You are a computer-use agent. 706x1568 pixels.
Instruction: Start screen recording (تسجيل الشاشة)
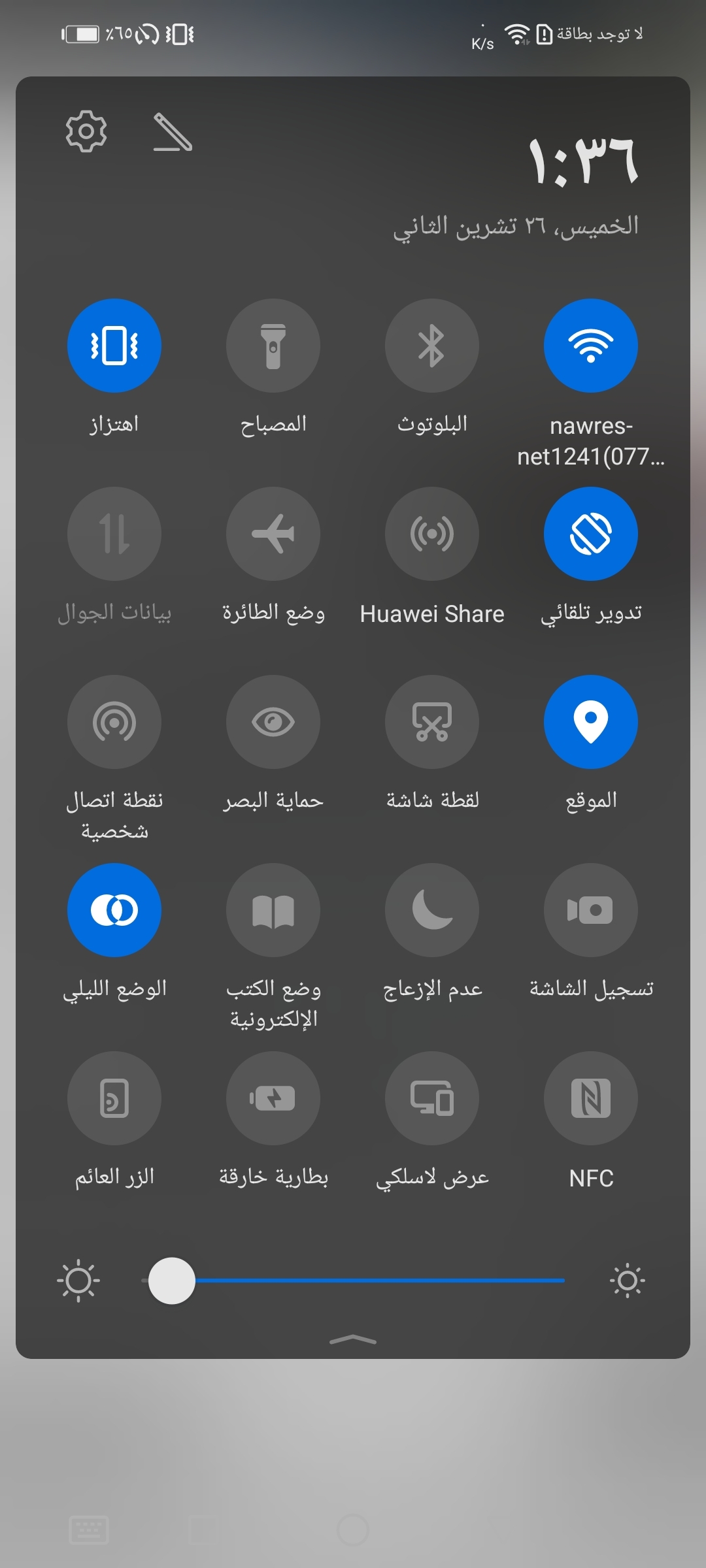(x=590, y=910)
